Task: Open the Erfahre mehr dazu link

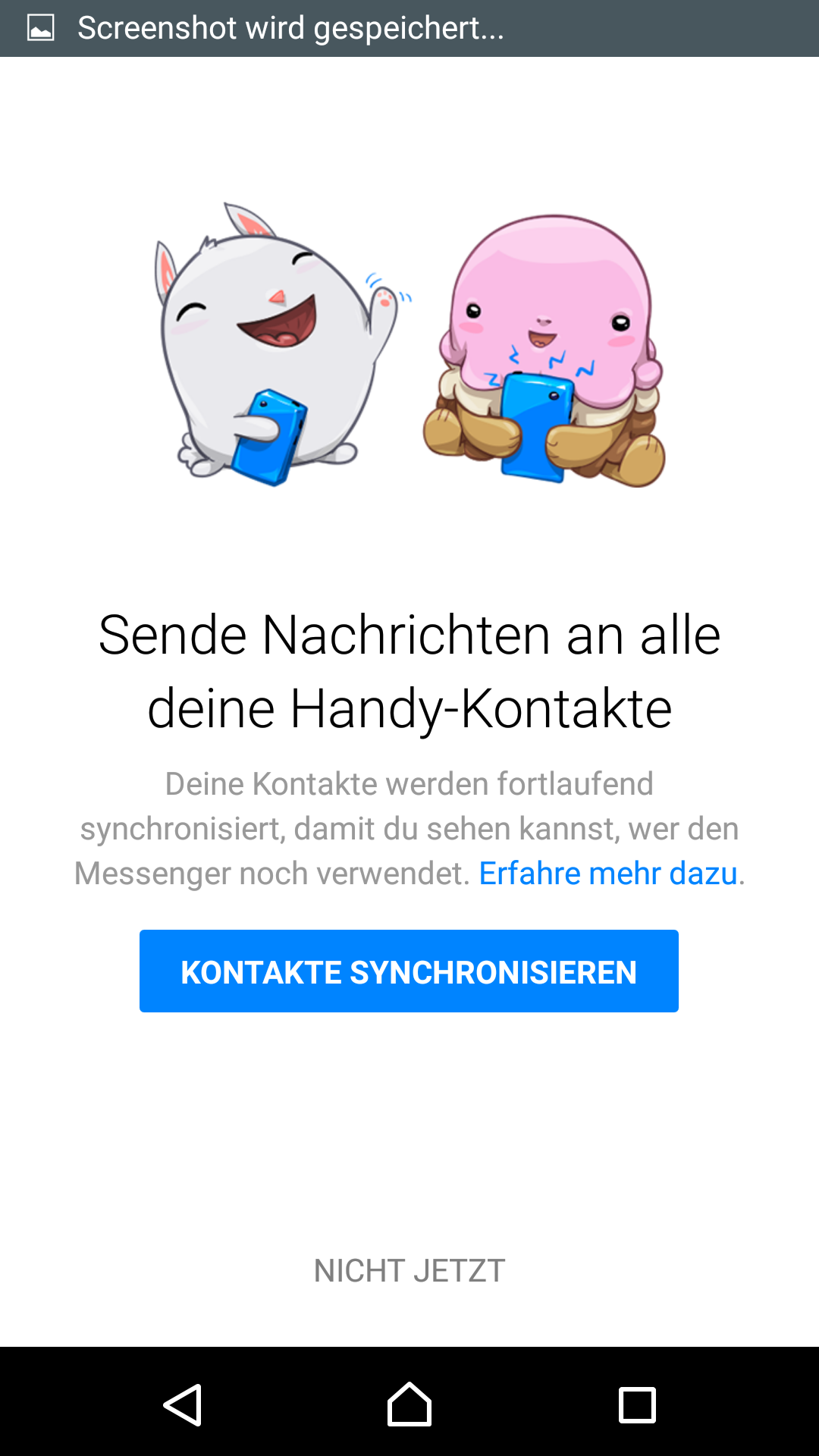Action: tap(608, 874)
